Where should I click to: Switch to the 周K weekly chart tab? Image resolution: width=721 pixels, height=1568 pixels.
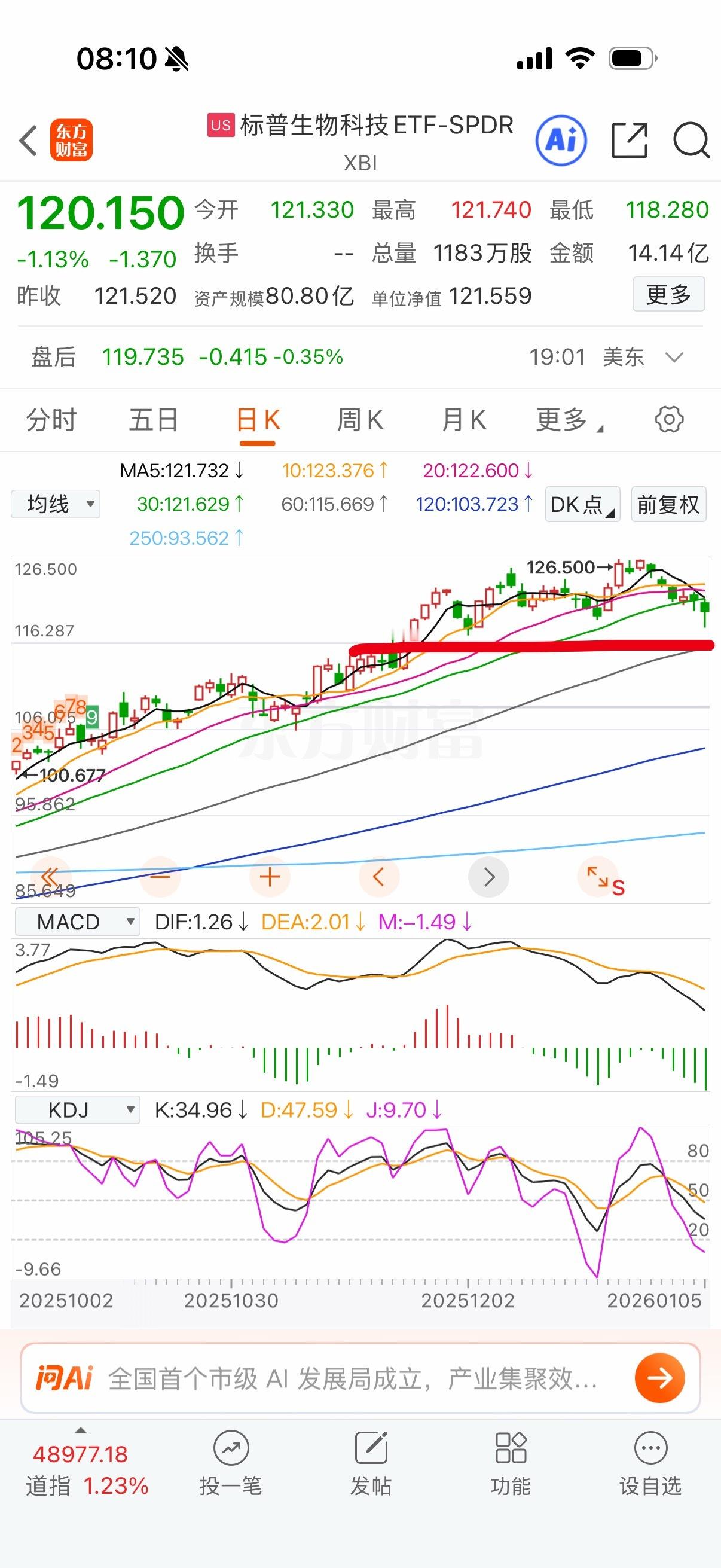click(x=360, y=419)
